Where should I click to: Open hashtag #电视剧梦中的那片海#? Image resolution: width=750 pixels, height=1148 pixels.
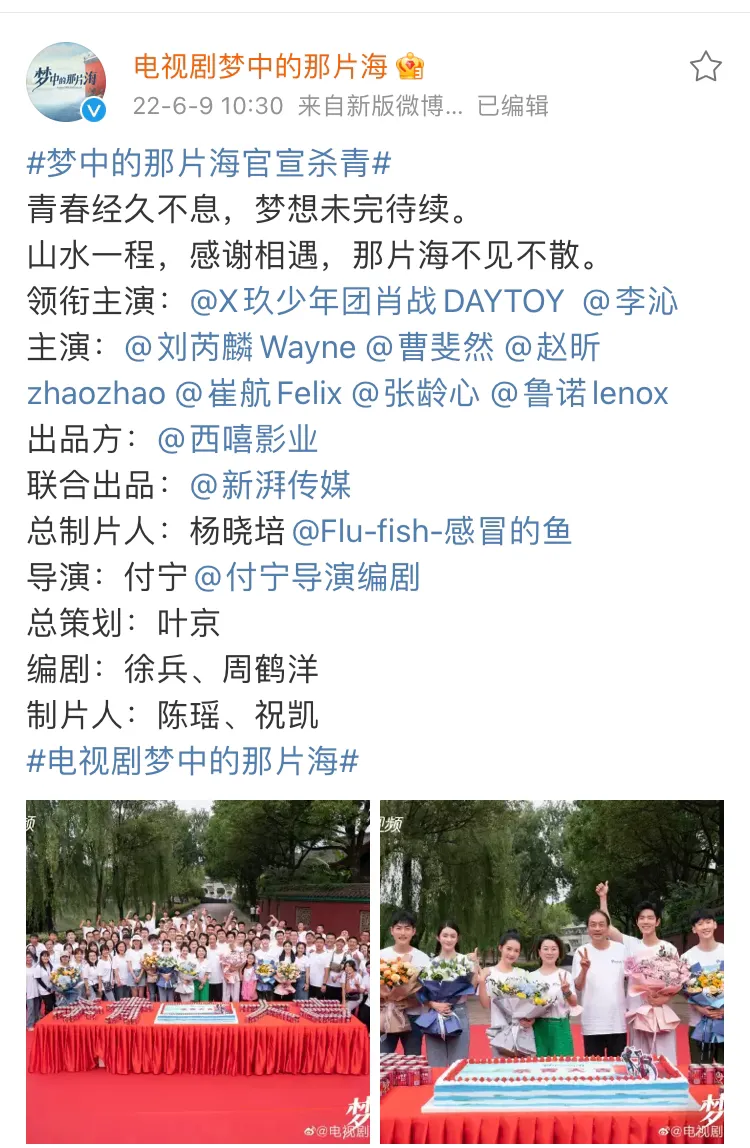(192, 761)
